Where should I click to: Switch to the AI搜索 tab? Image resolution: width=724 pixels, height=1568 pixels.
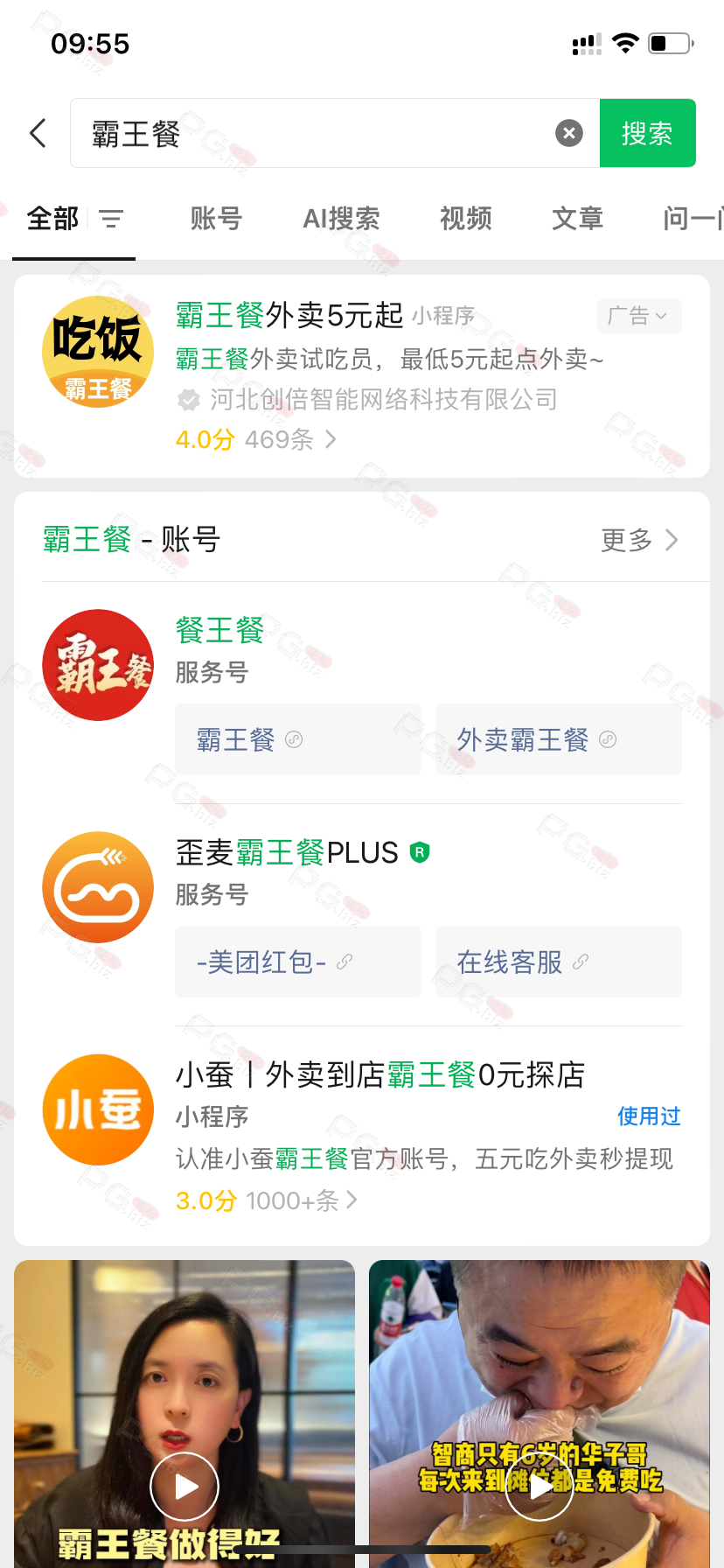point(341,219)
